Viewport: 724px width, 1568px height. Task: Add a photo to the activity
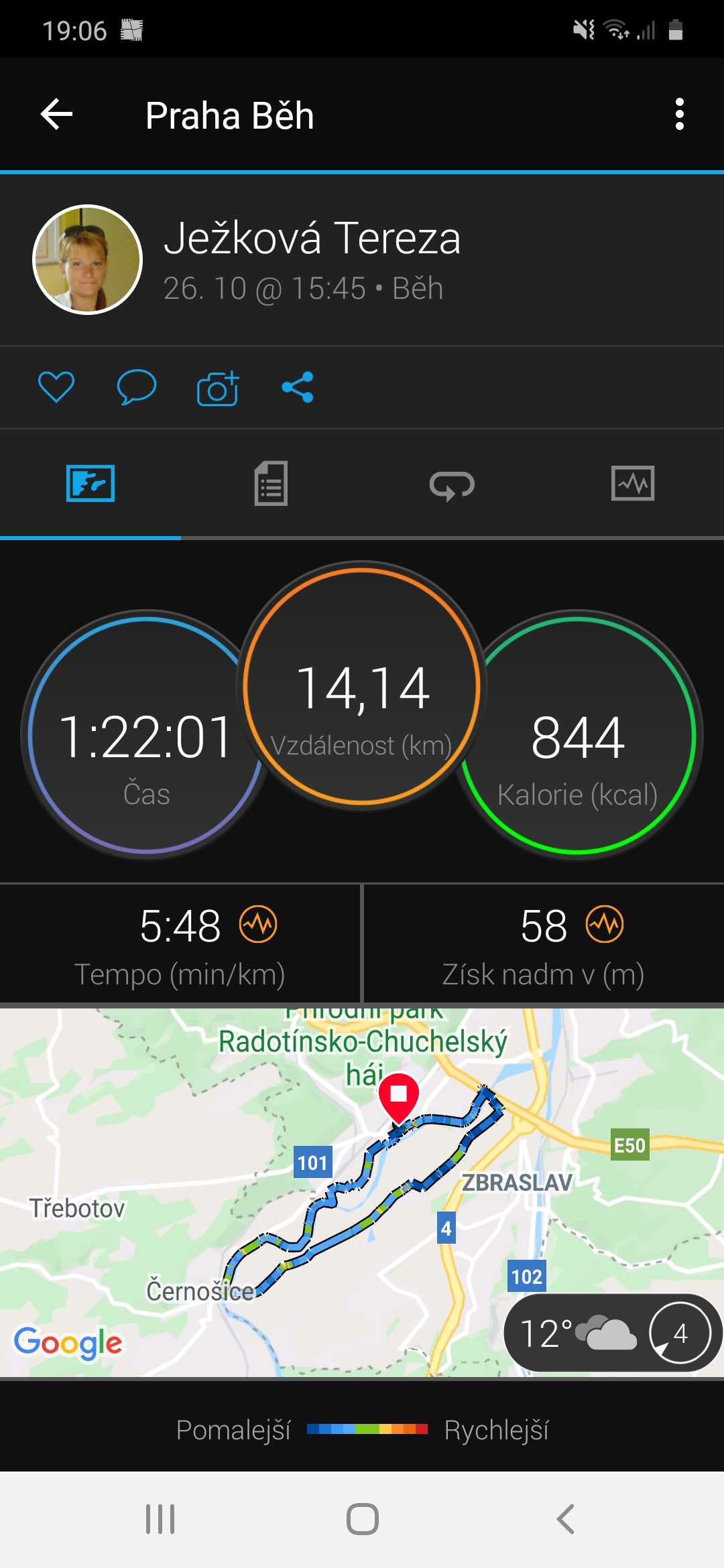(218, 388)
